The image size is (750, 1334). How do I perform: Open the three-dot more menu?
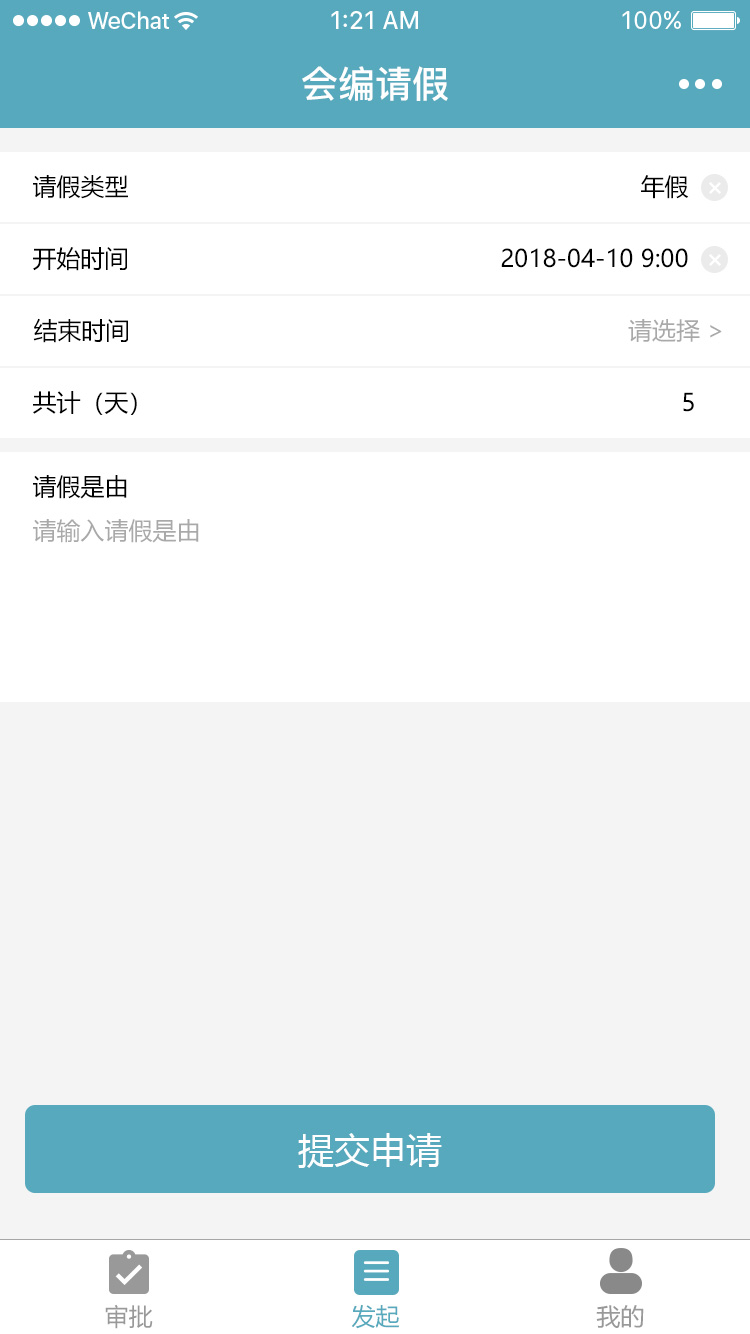(700, 84)
